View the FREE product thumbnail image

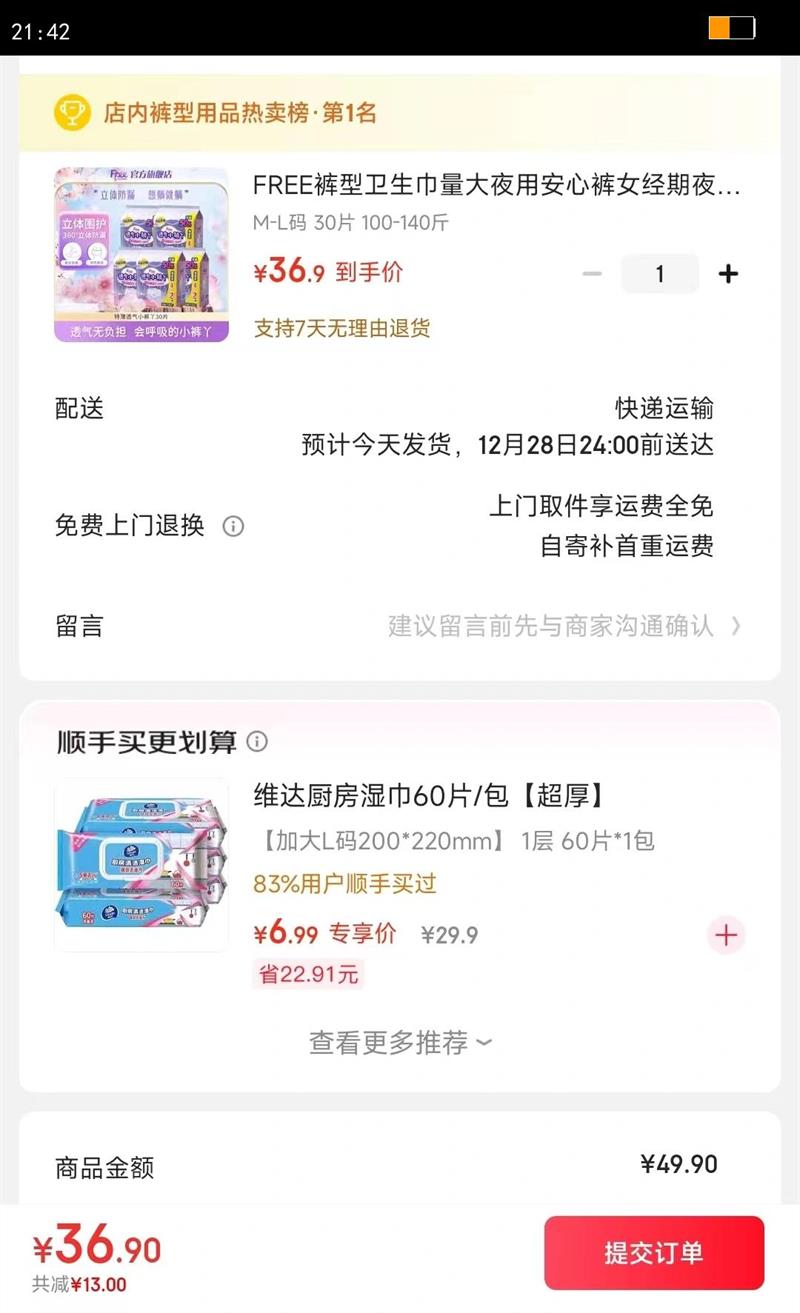click(x=142, y=253)
